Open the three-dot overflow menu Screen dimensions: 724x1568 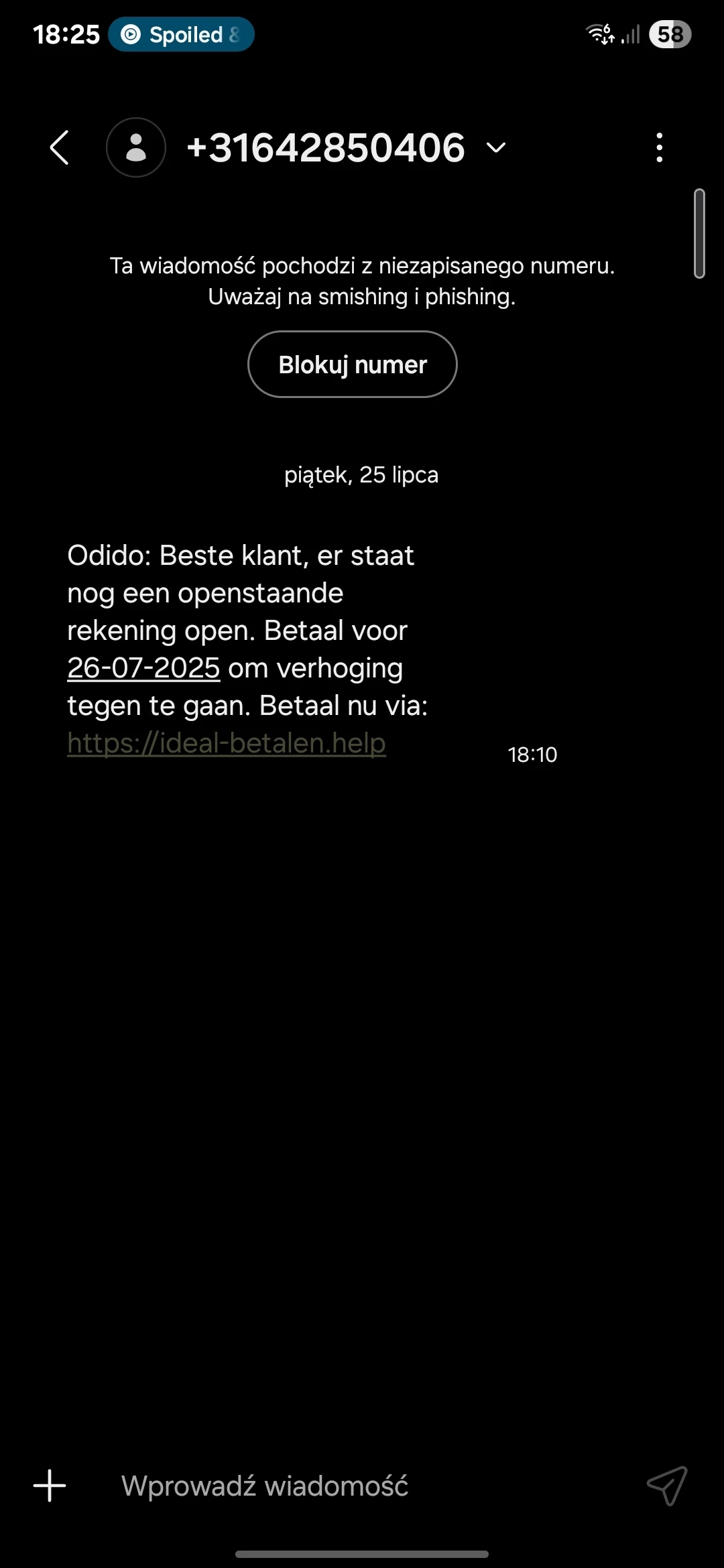(x=660, y=147)
